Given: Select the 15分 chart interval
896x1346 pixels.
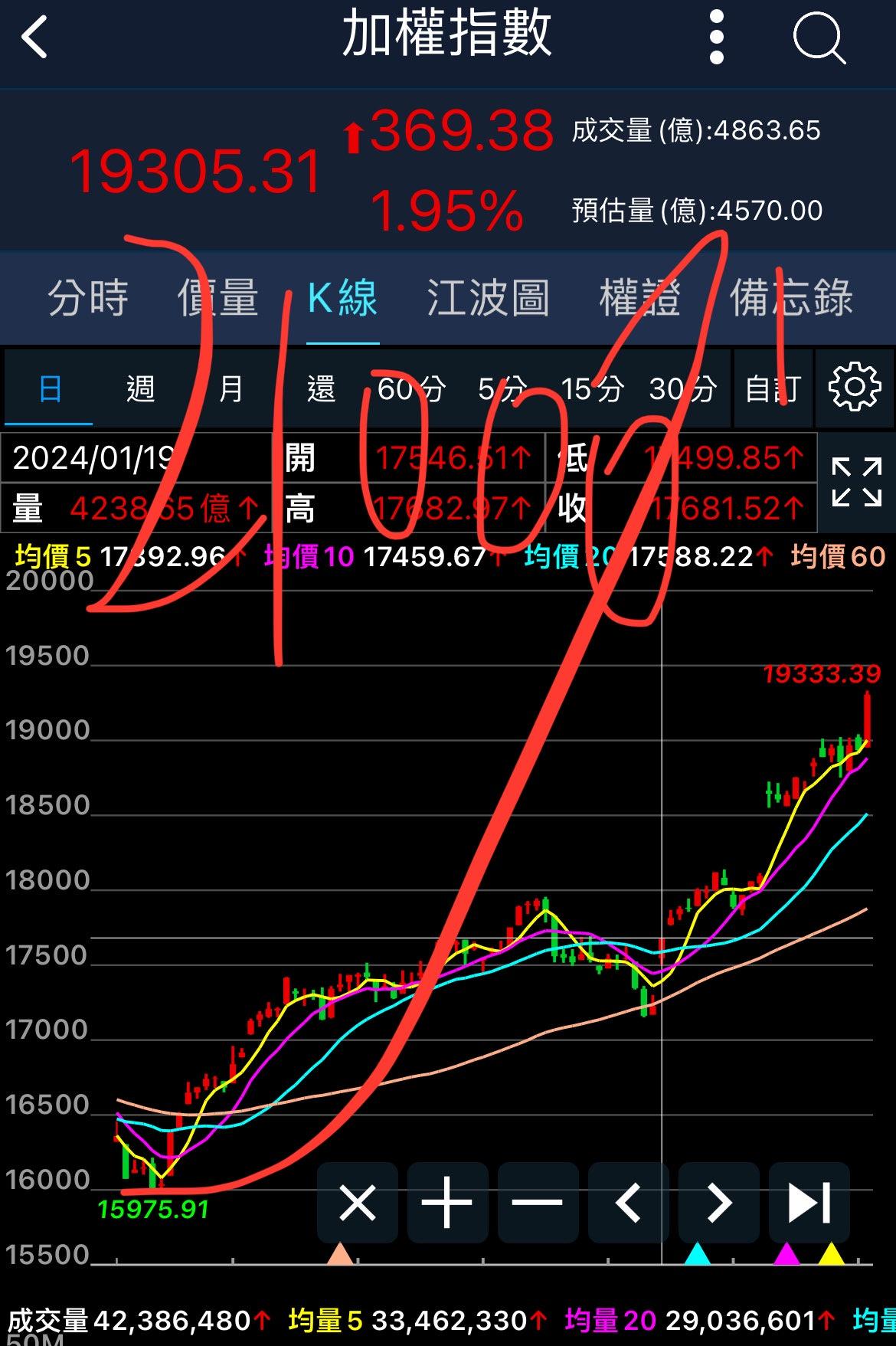Looking at the screenshot, I should pos(592,389).
